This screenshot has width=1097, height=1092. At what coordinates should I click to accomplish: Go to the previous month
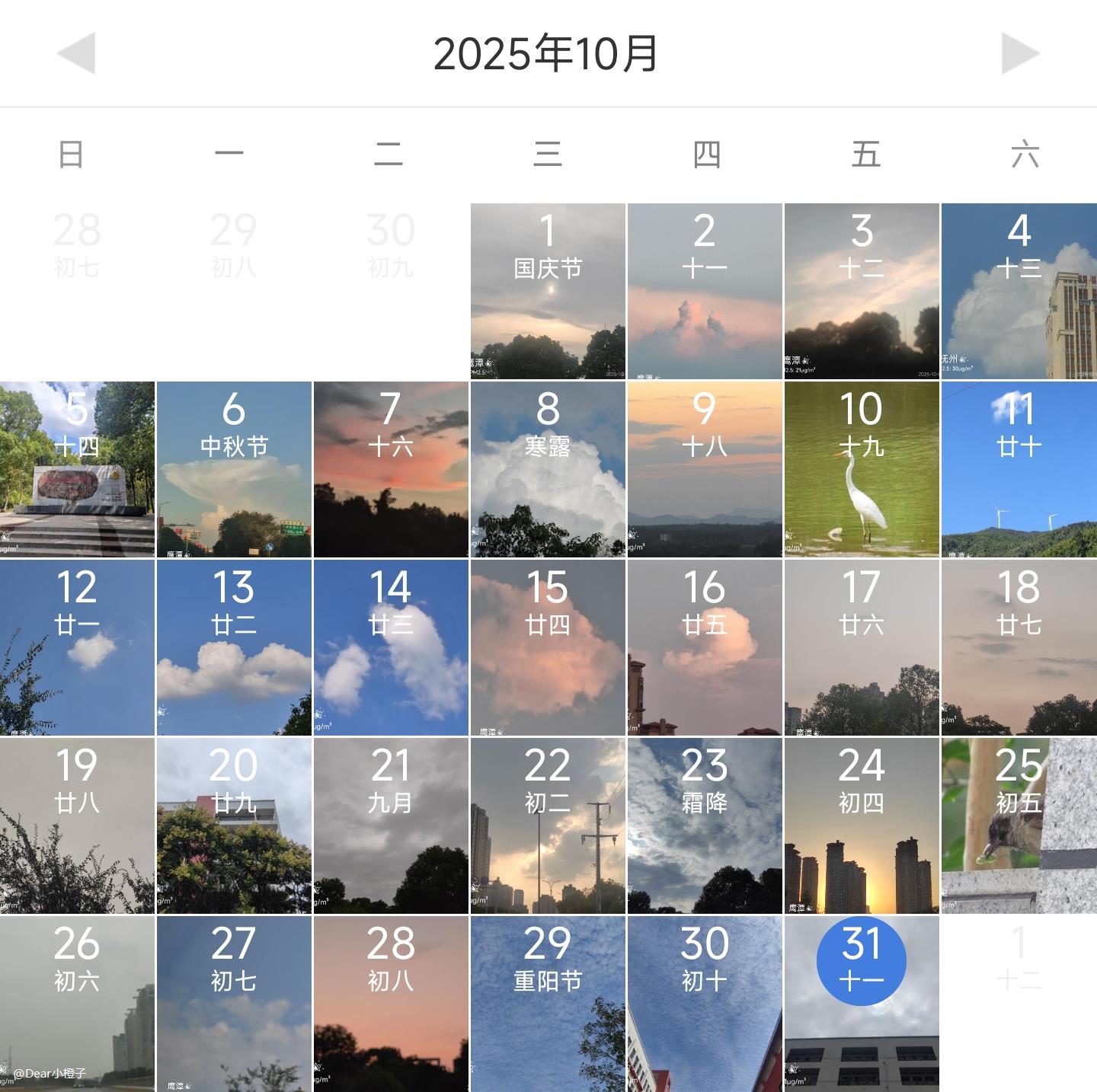tap(76, 53)
